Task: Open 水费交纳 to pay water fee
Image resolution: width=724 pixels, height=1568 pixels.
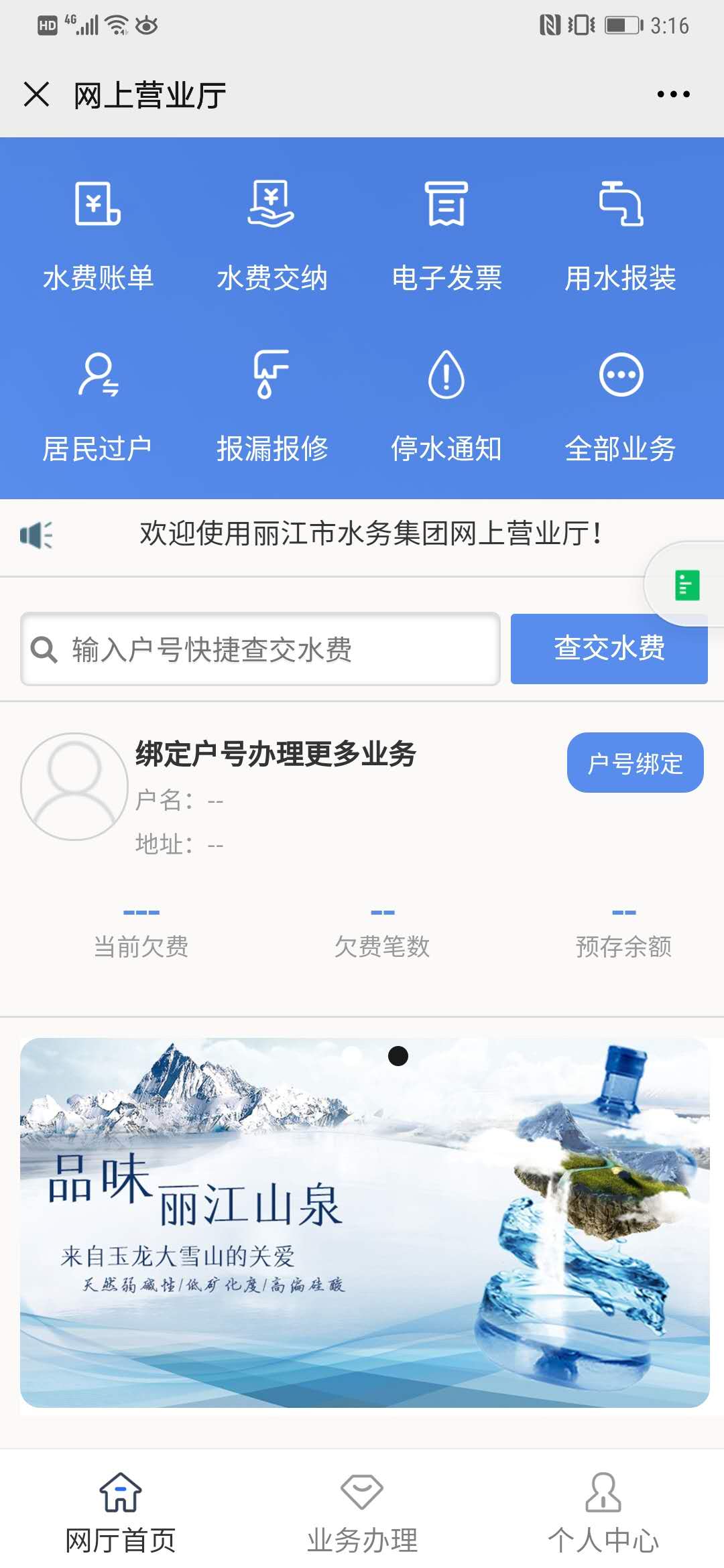Action: [271, 235]
